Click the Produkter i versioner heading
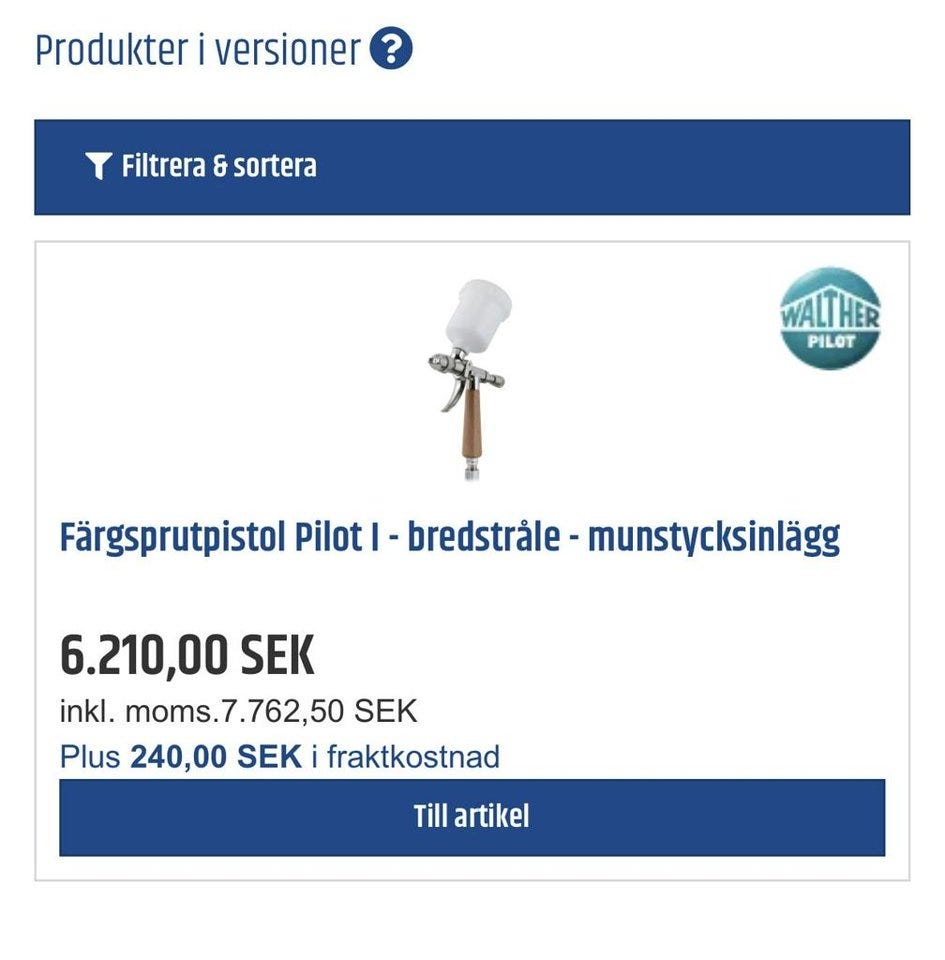 (x=195, y=44)
